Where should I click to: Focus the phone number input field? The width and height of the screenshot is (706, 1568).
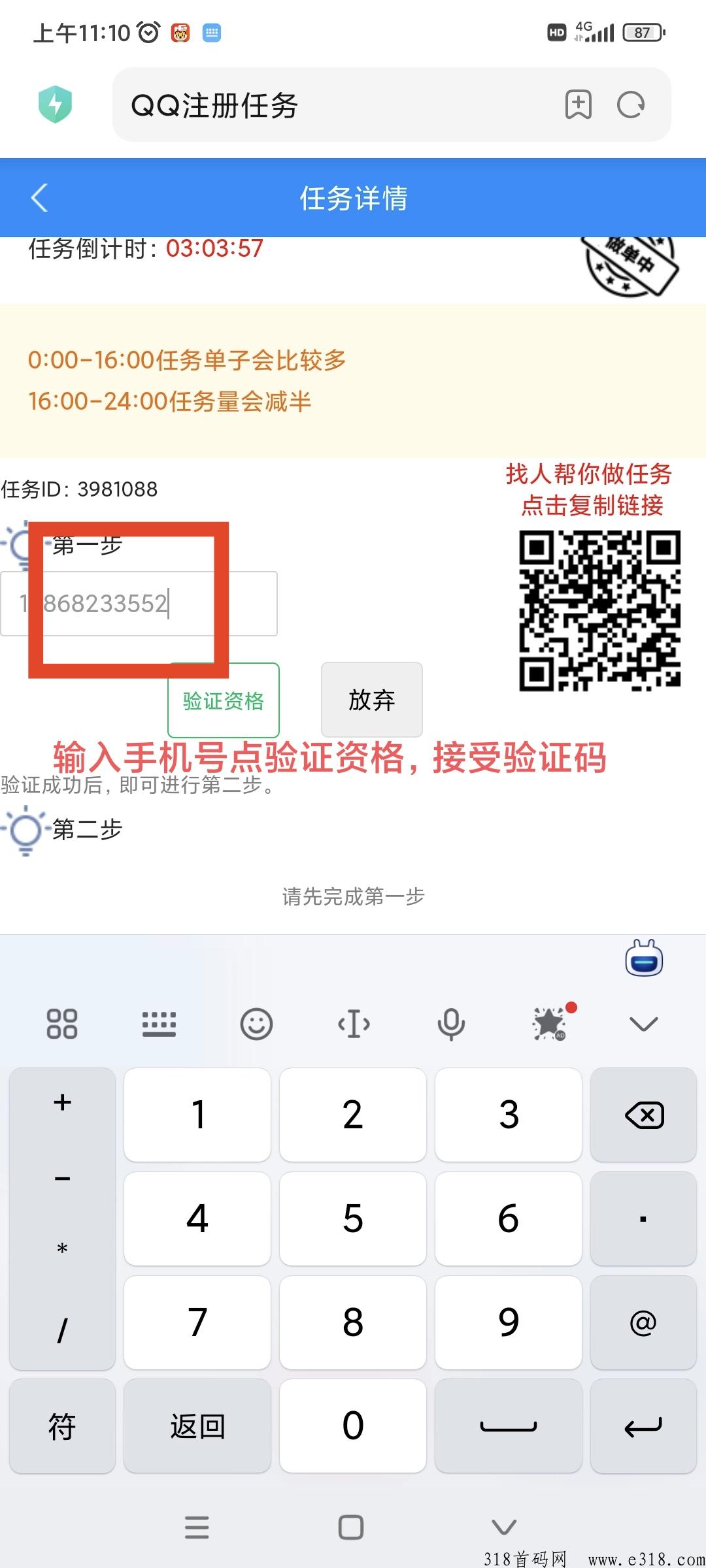(x=139, y=604)
